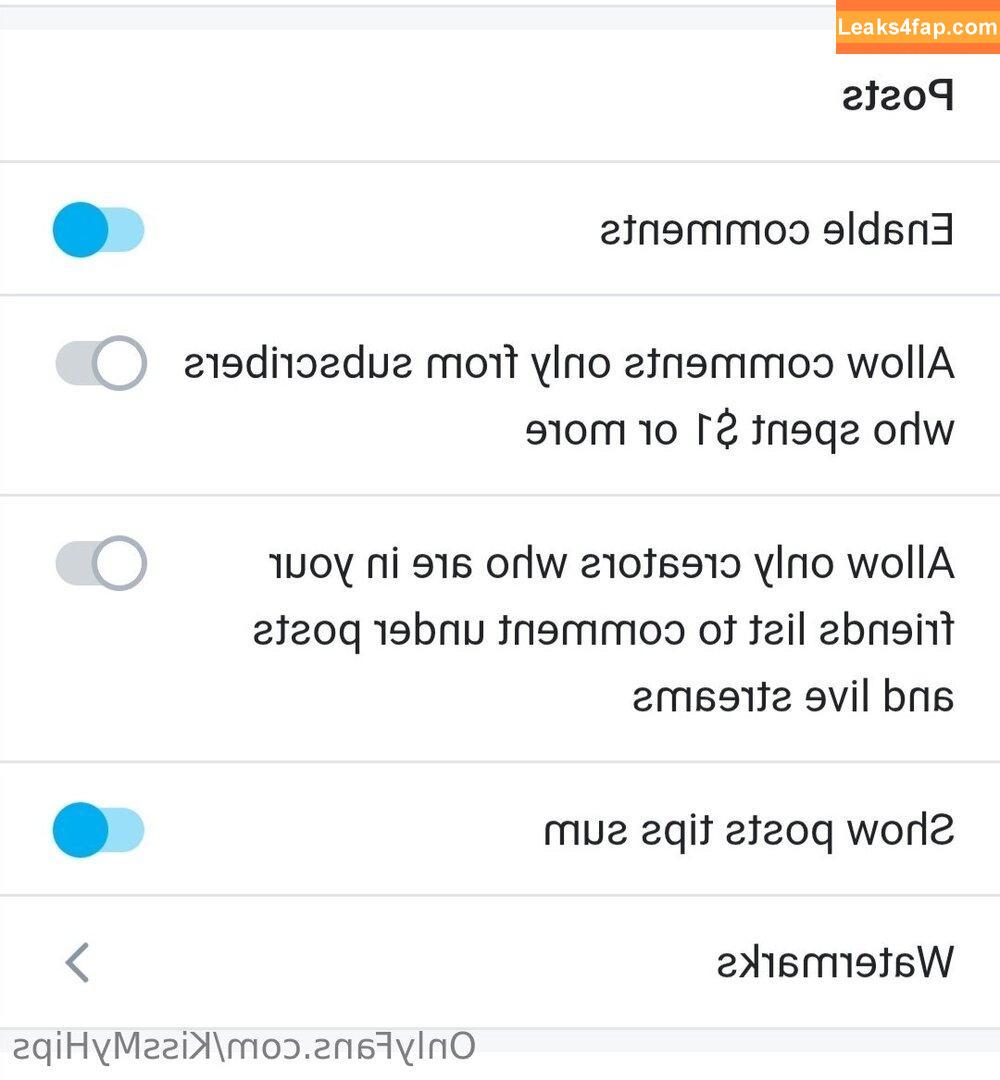Image resolution: width=1000 pixels, height=1080 pixels.
Task: Turn on comments only from $1+ subscribers
Action: click(100, 363)
